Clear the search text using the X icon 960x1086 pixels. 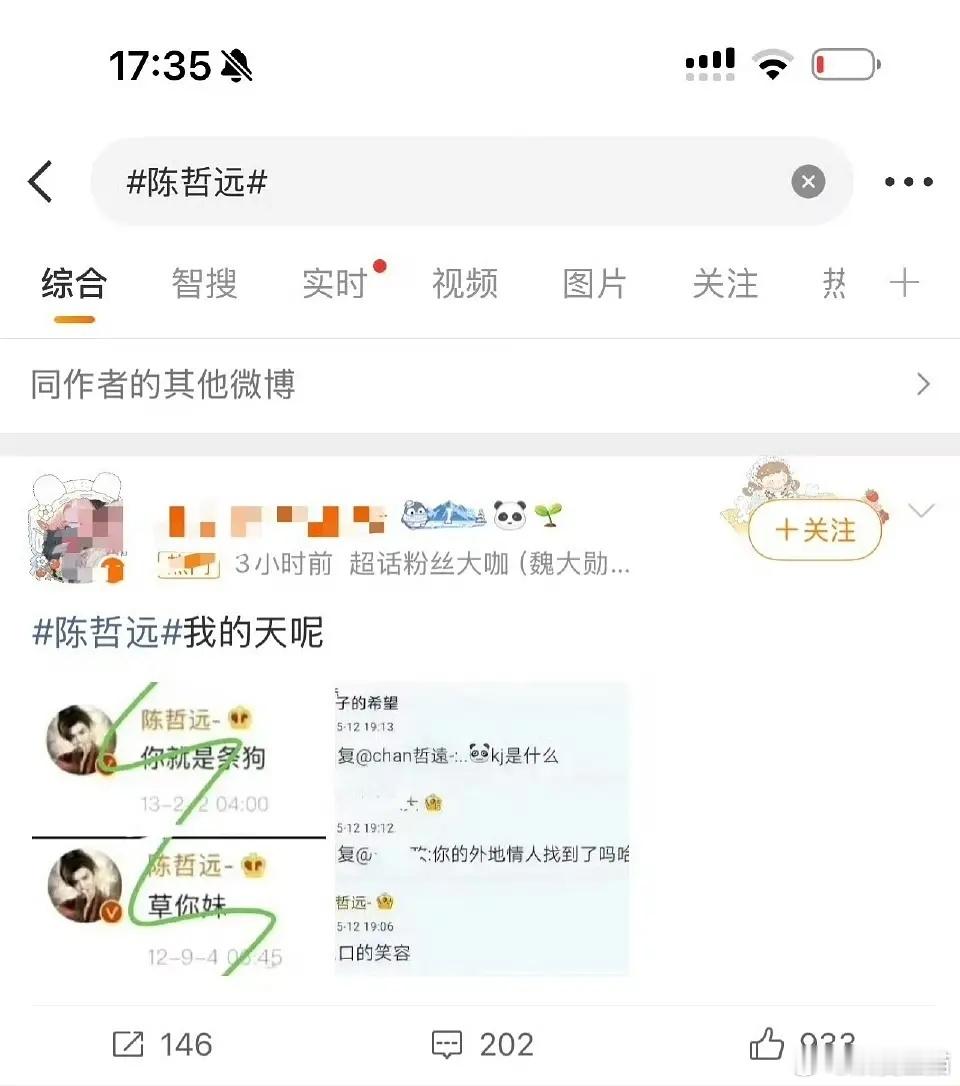click(x=807, y=181)
